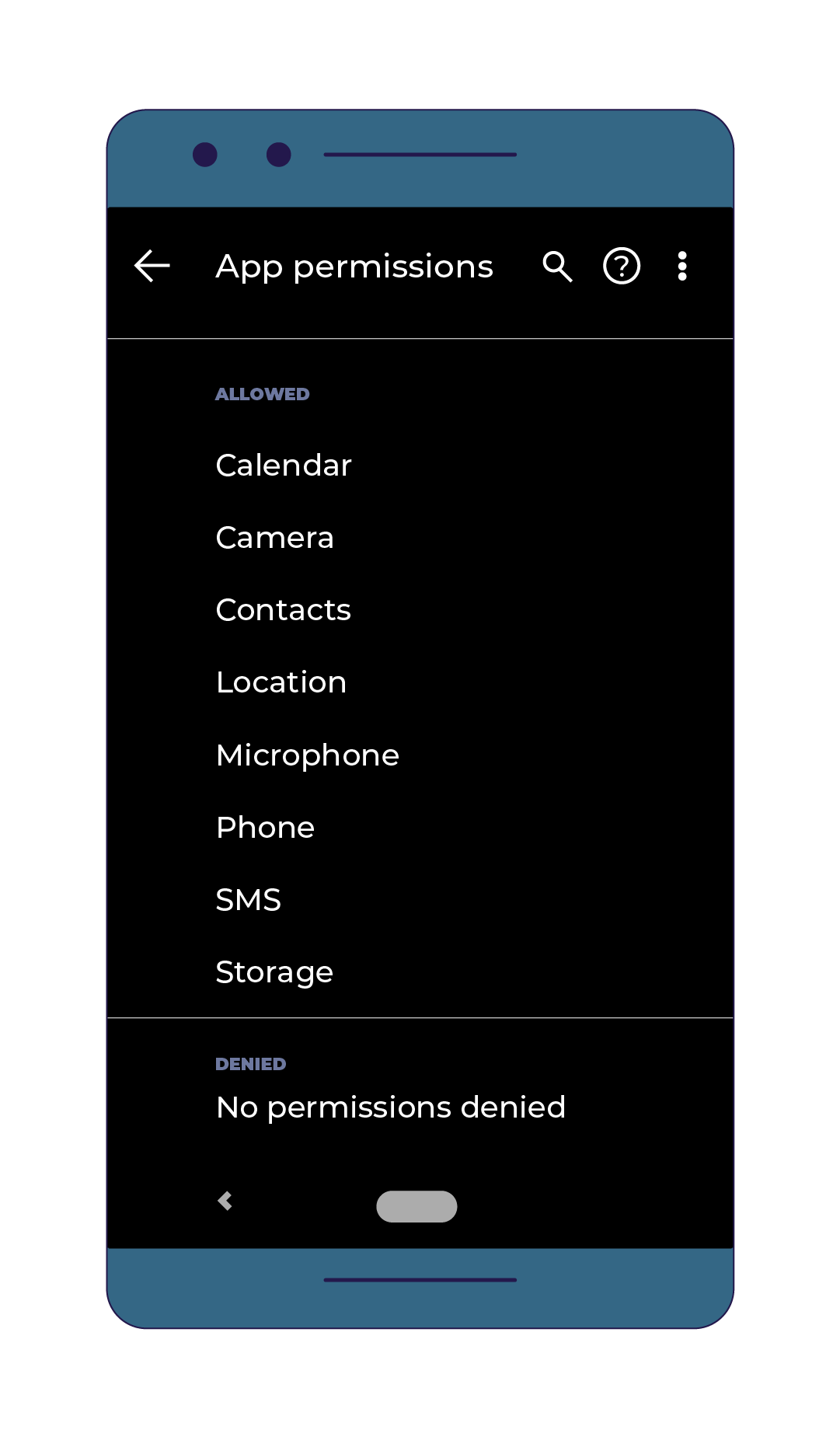
Task: Open the Calendar permission entry
Action: (x=283, y=465)
